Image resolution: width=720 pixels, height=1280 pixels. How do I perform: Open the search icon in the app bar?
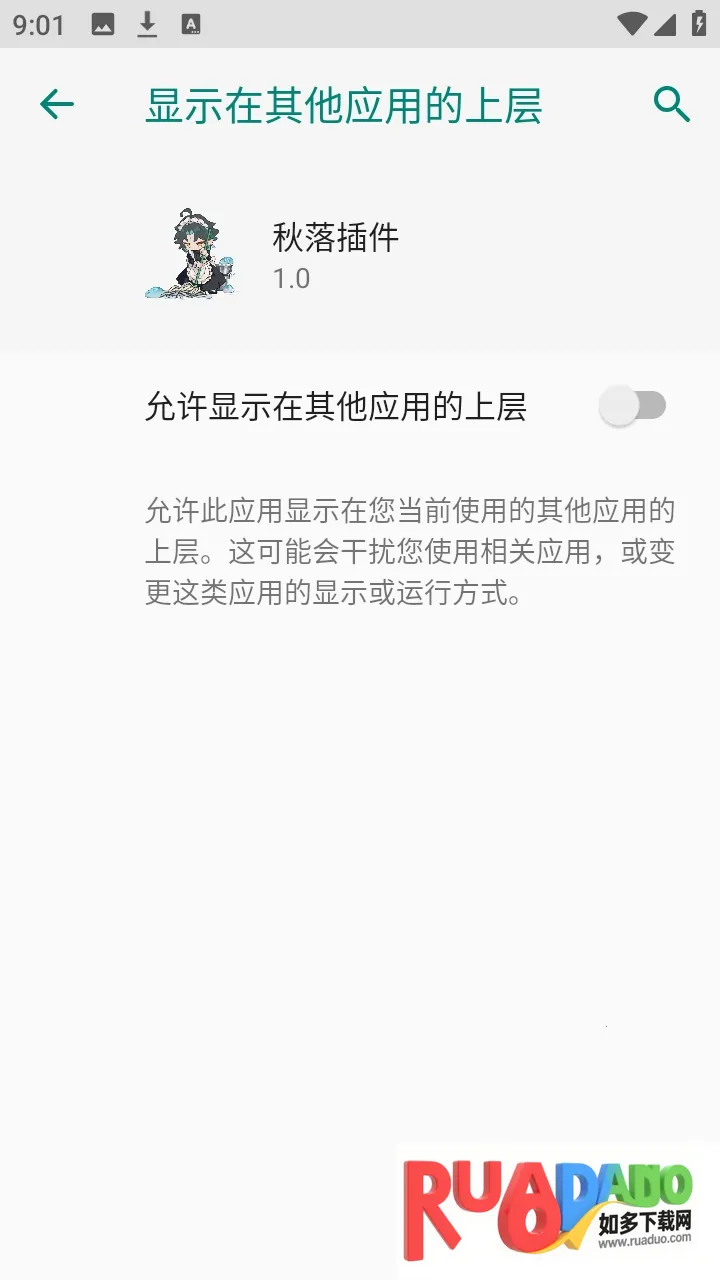point(671,104)
